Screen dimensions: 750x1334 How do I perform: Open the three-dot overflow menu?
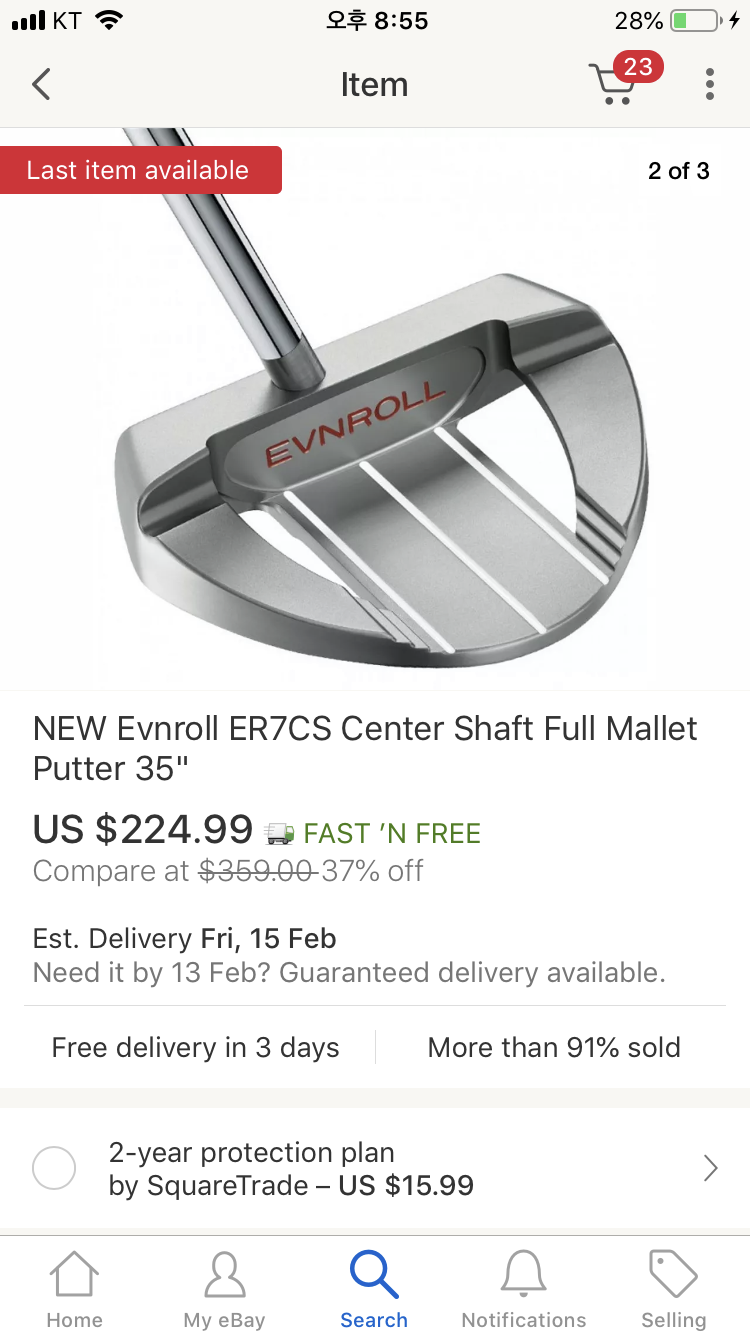710,85
